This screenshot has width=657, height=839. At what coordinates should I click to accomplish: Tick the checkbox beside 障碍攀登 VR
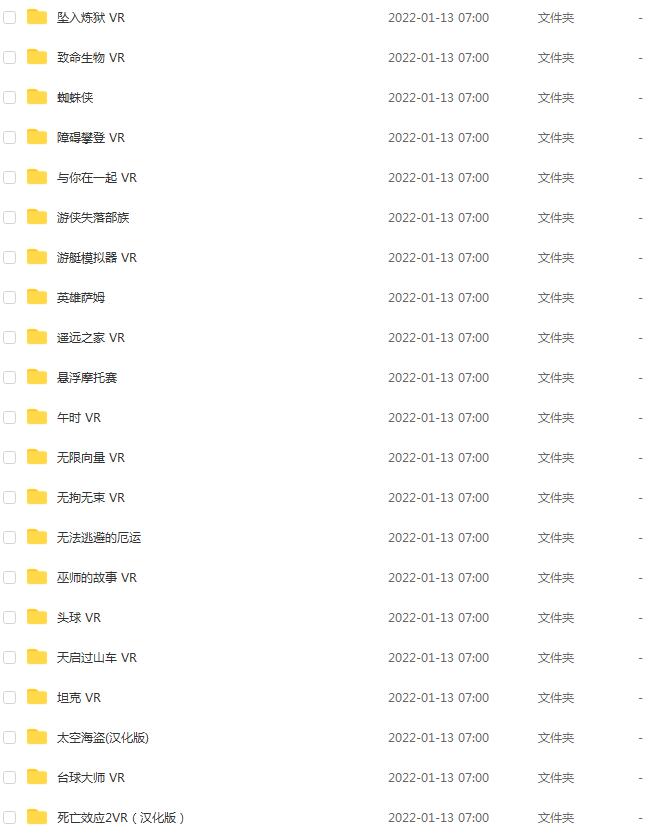10,138
